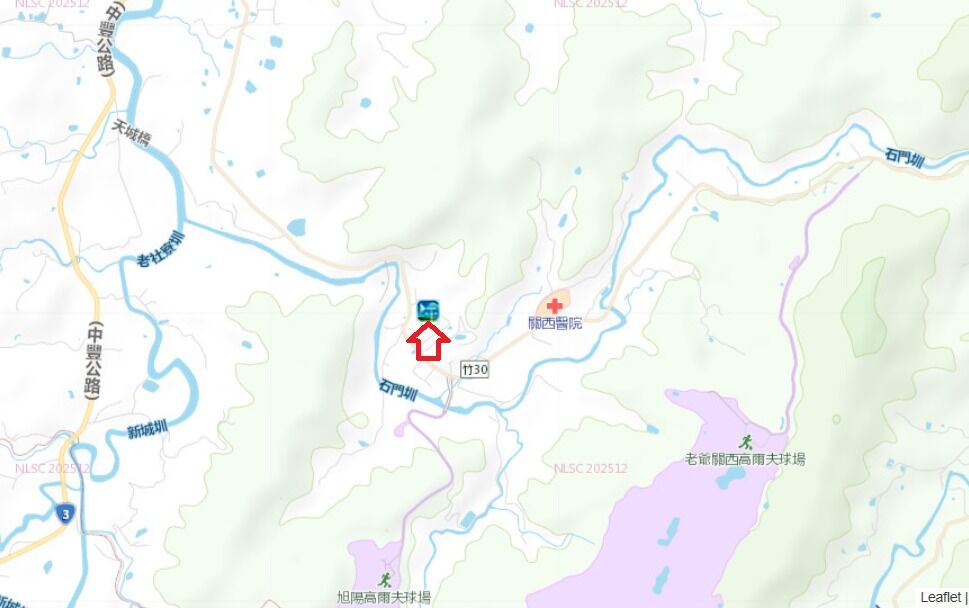Image resolution: width=969 pixels, height=608 pixels.
Task: Open the Leaflet attribution link
Action: [x=939, y=597]
